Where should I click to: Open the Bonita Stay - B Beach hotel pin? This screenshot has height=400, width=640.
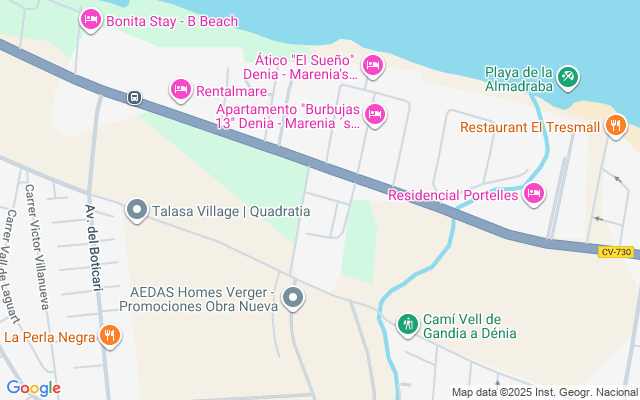tap(90, 20)
